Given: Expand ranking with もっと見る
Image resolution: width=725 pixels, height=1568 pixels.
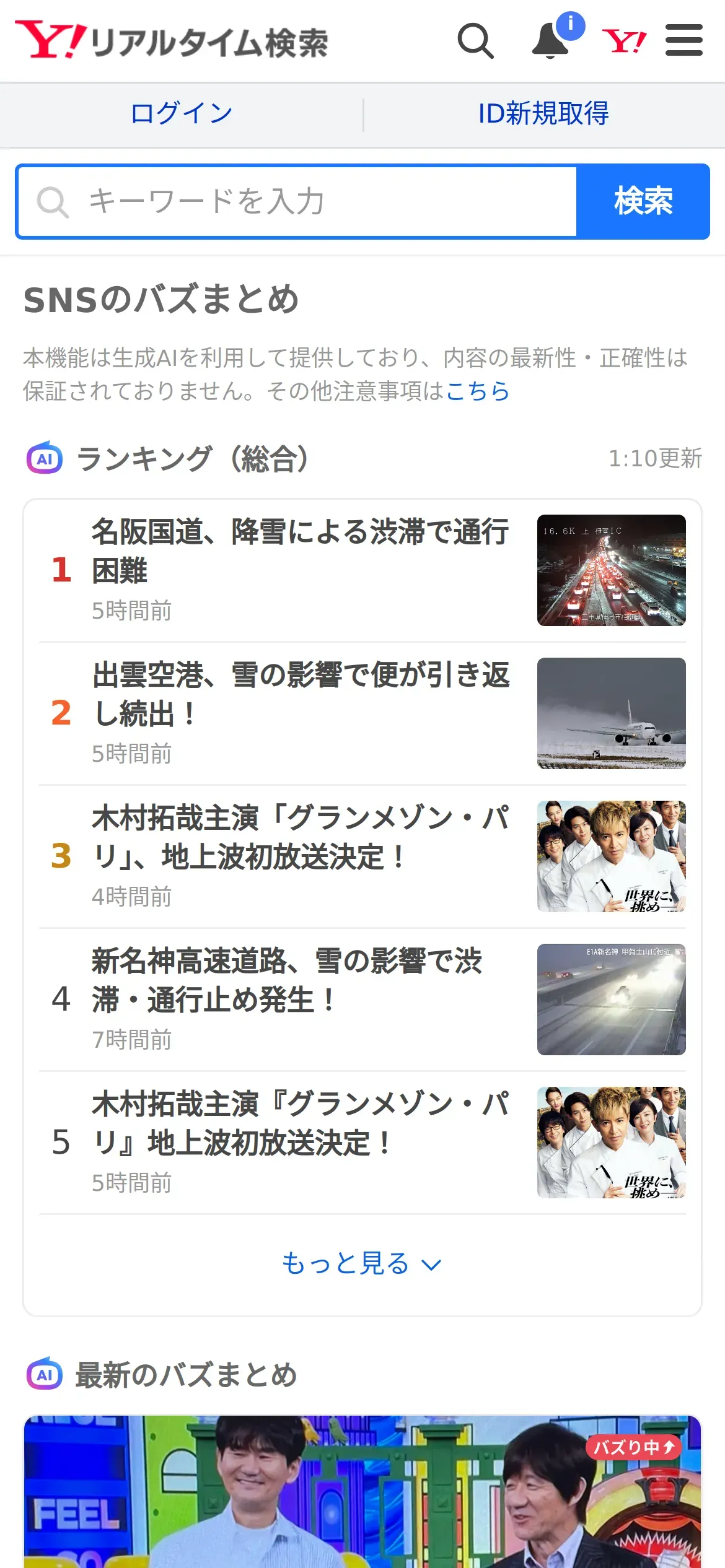Looking at the screenshot, I should point(362,1263).
